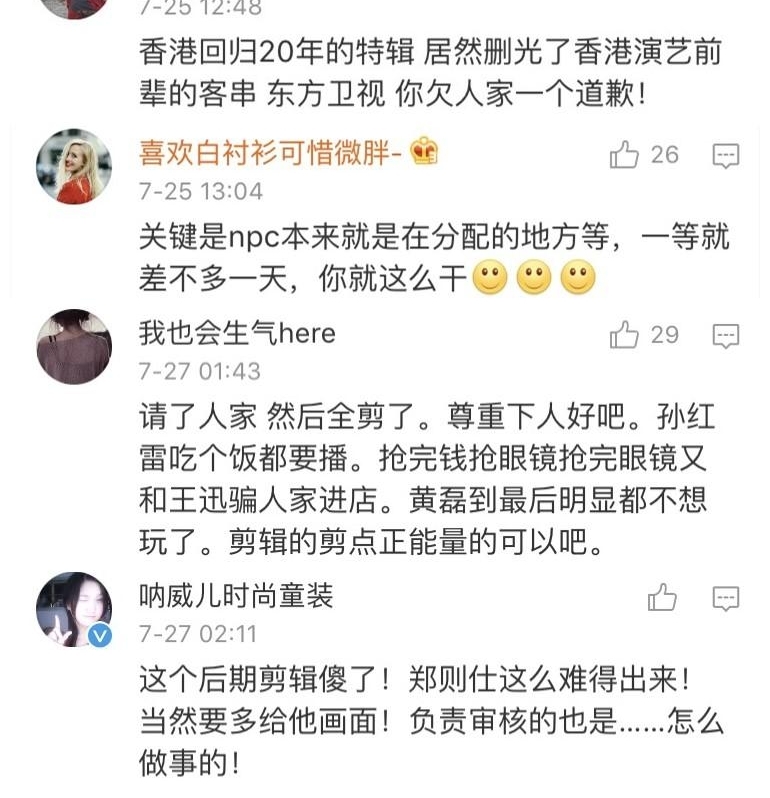
Task: Open username 我也会生气here profile
Action: click(x=237, y=333)
